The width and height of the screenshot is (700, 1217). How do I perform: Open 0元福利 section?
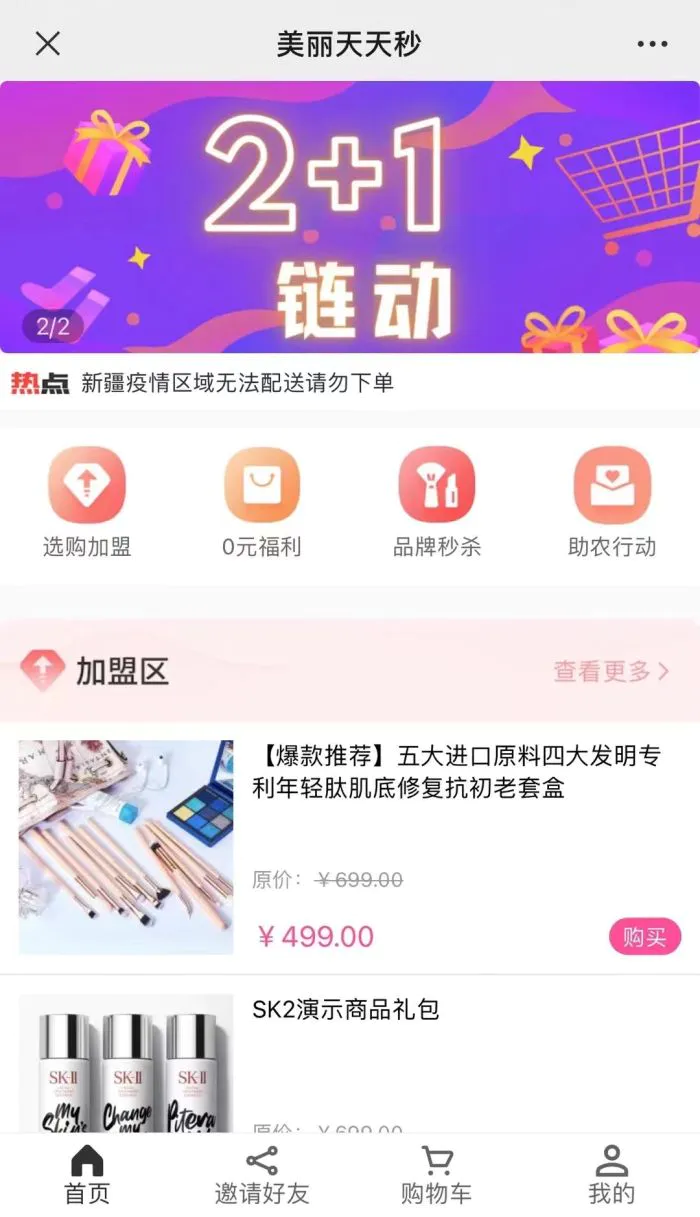[x=262, y=502]
